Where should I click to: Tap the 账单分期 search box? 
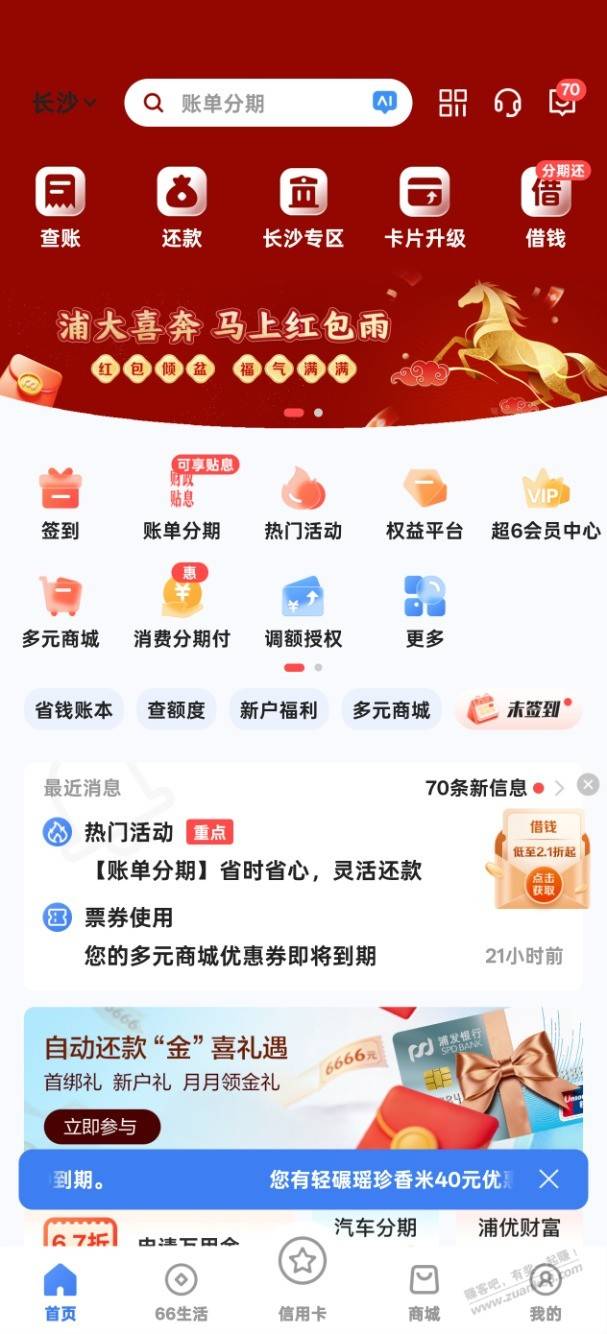coord(266,103)
